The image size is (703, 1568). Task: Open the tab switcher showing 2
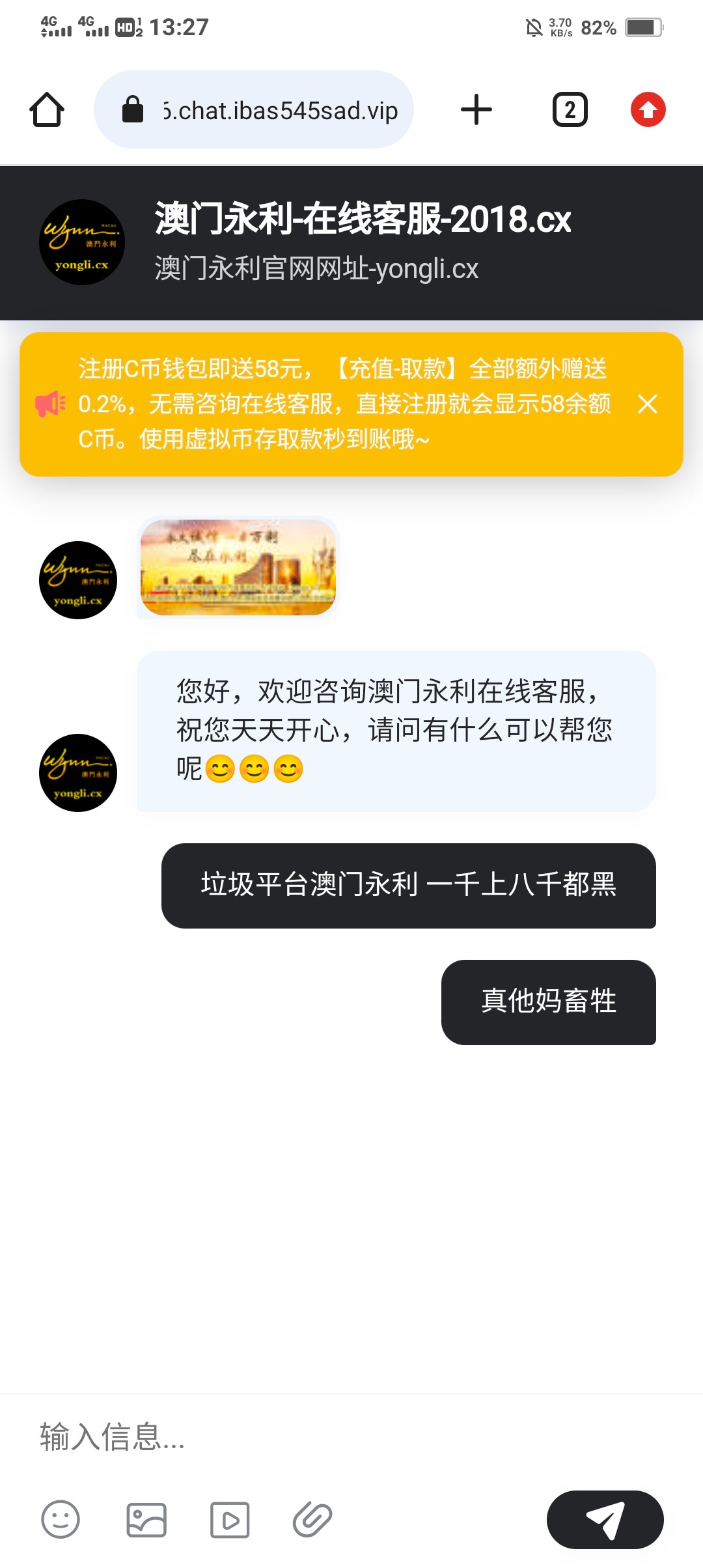tap(570, 109)
